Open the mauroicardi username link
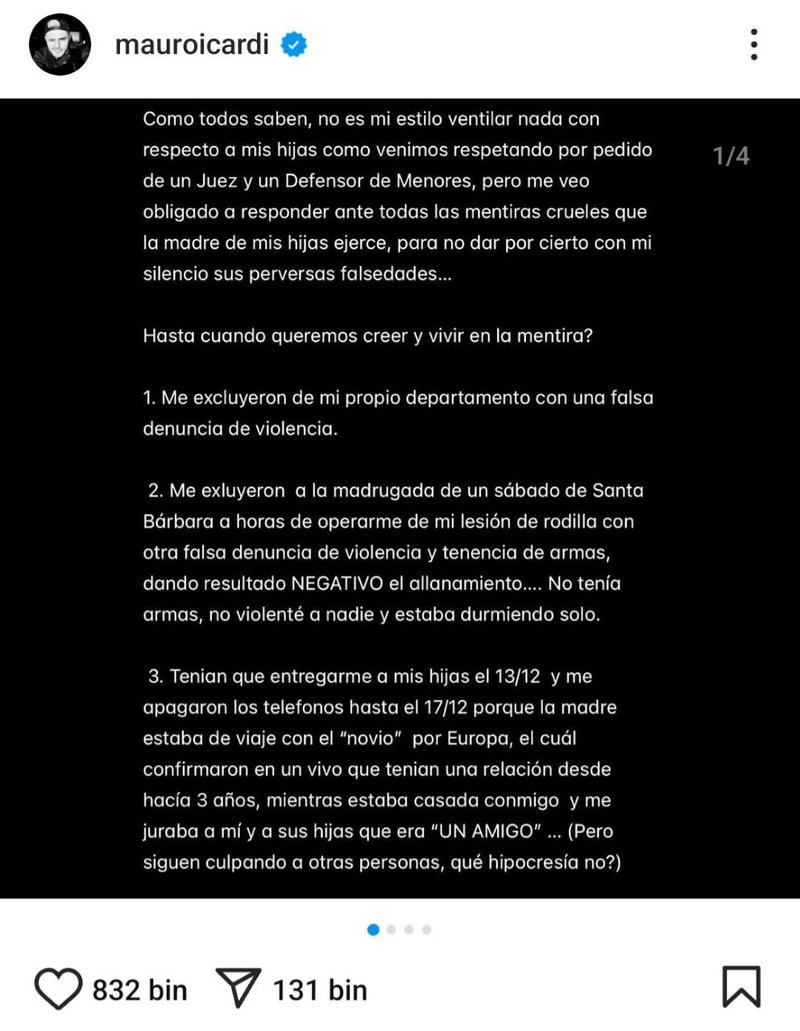The height and width of the screenshot is (1031, 800). (193, 45)
